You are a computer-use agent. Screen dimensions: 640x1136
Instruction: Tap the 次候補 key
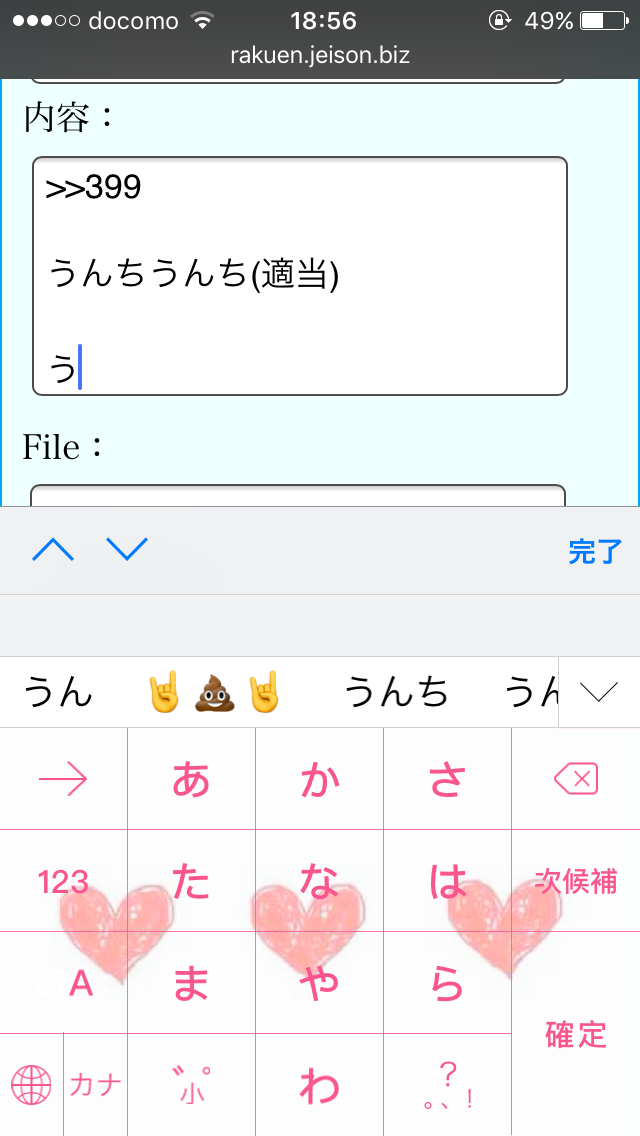[x=576, y=881]
